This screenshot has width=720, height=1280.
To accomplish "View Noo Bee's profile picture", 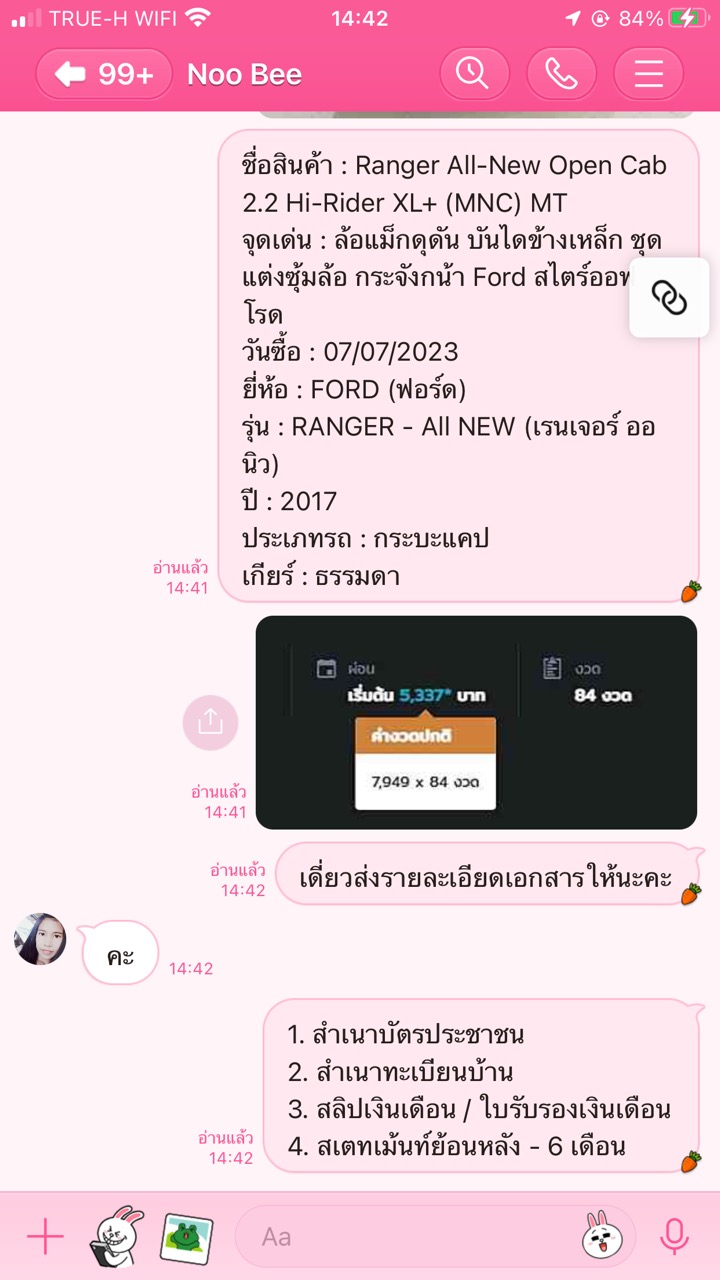I will tap(41, 939).
